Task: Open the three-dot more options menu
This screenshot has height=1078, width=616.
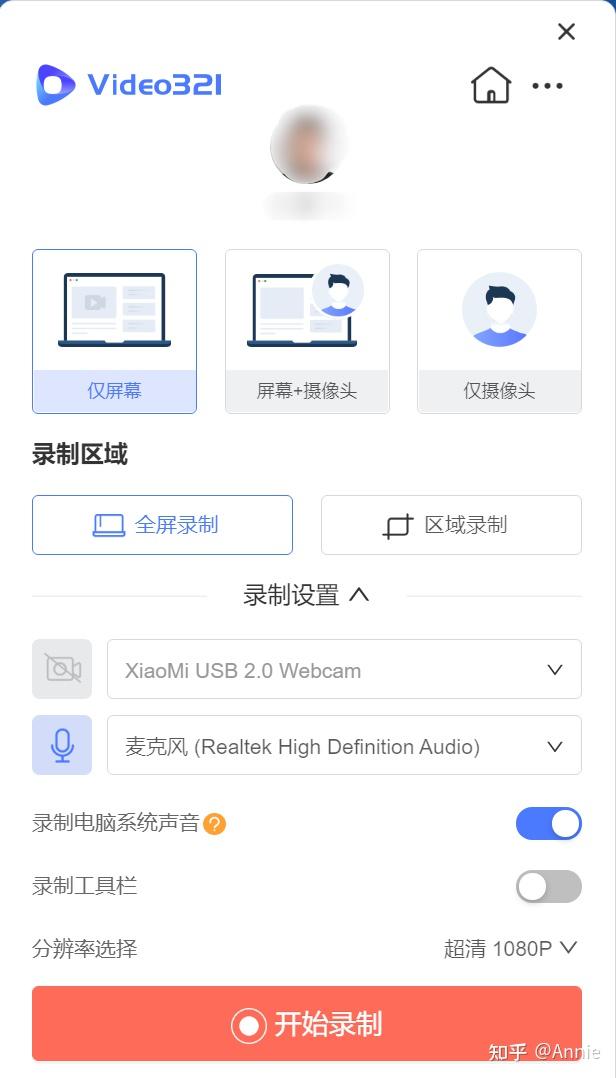Action: tap(547, 86)
